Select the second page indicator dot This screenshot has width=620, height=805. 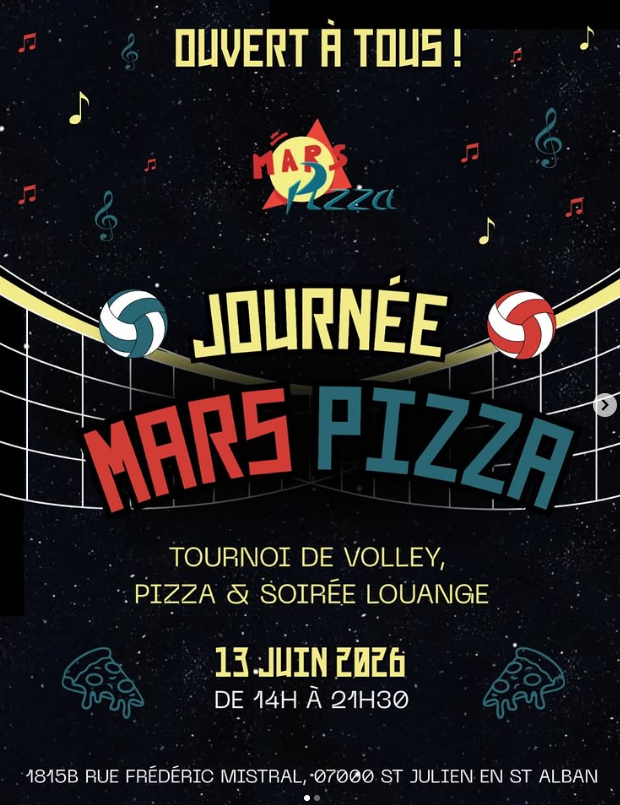point(317,798)
